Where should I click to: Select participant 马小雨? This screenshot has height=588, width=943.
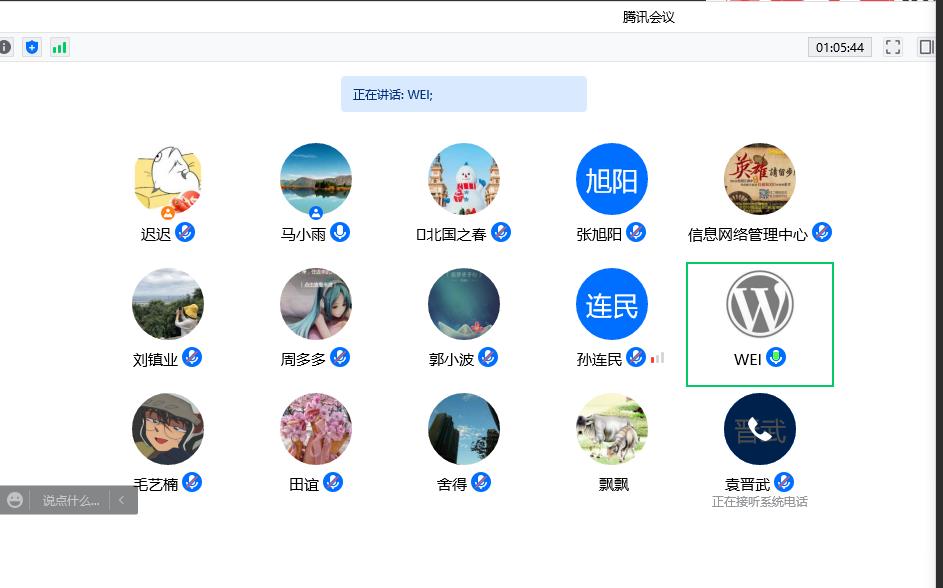tap(316, 180)
